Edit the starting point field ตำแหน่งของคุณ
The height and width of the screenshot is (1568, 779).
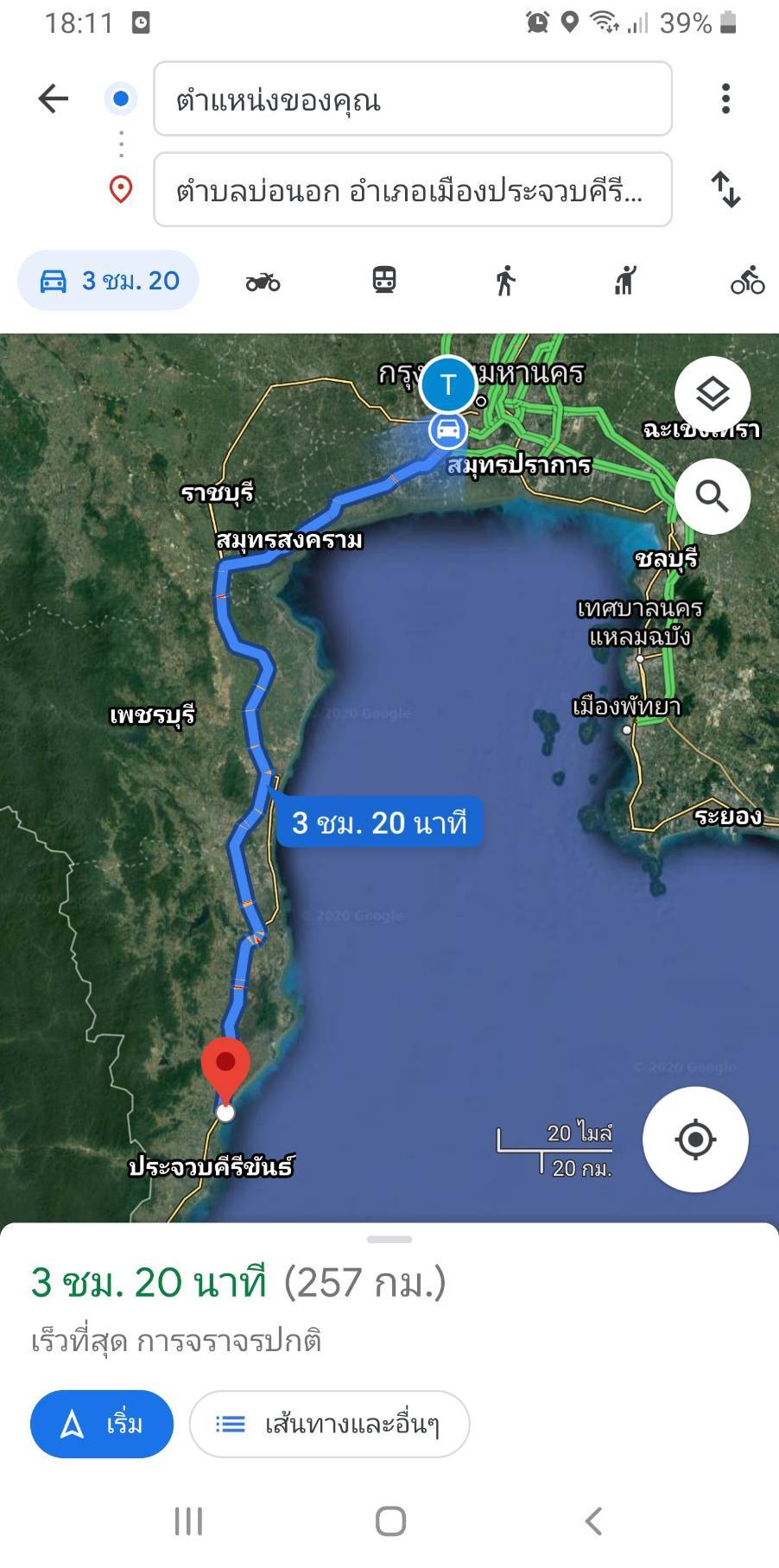pyautogui.click(x=412, y=99)
